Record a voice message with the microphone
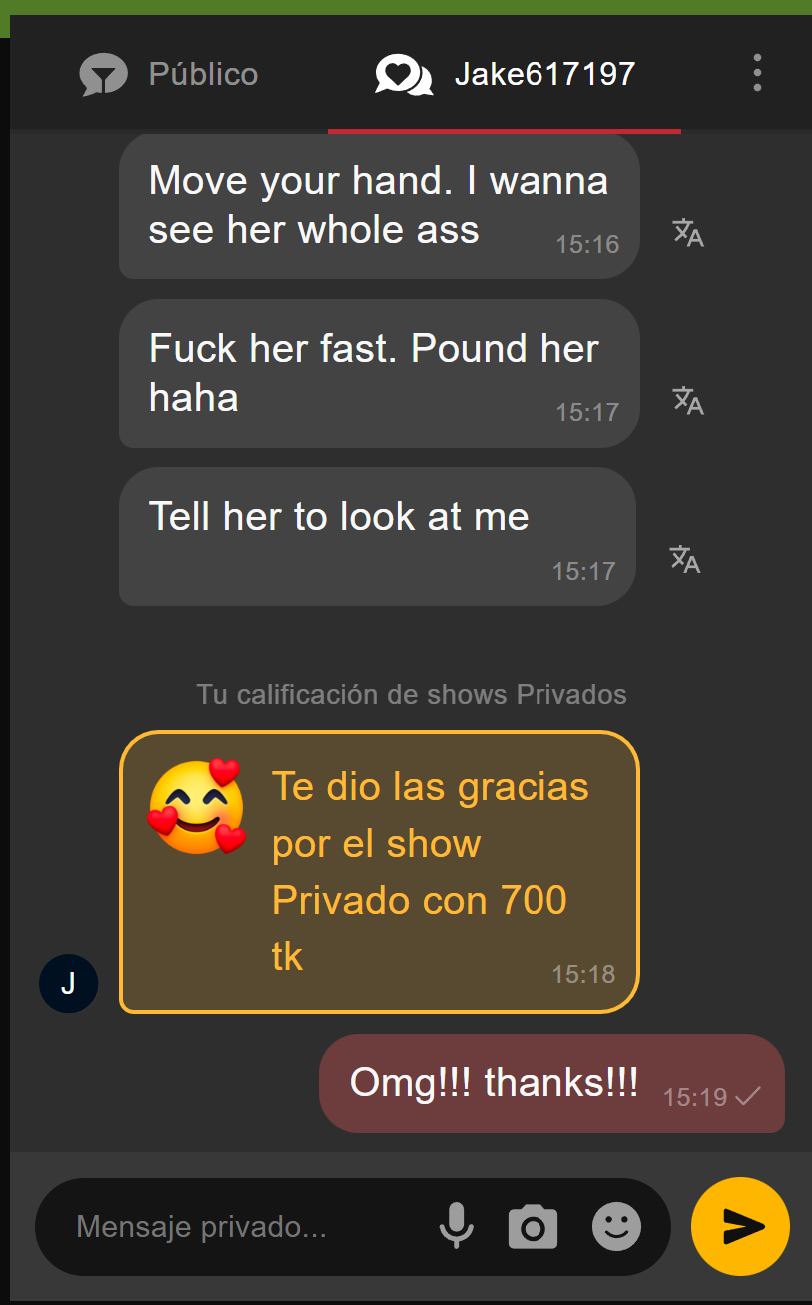This screenshot has height=1305, width=812. (457, 1226)
